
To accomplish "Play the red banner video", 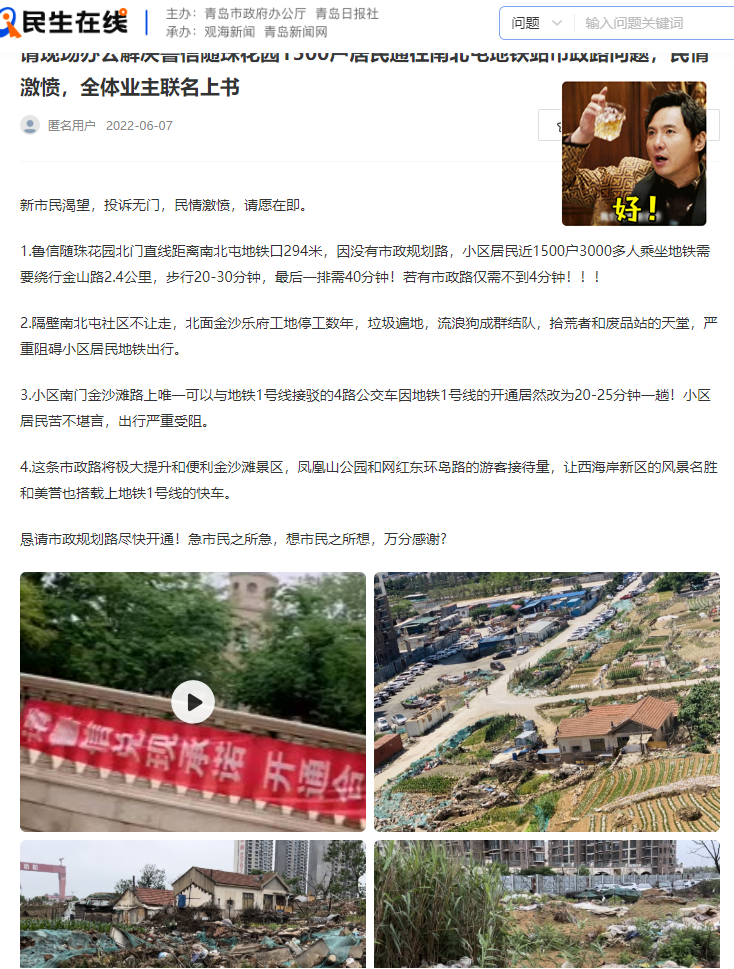I will tap(193, 702).
